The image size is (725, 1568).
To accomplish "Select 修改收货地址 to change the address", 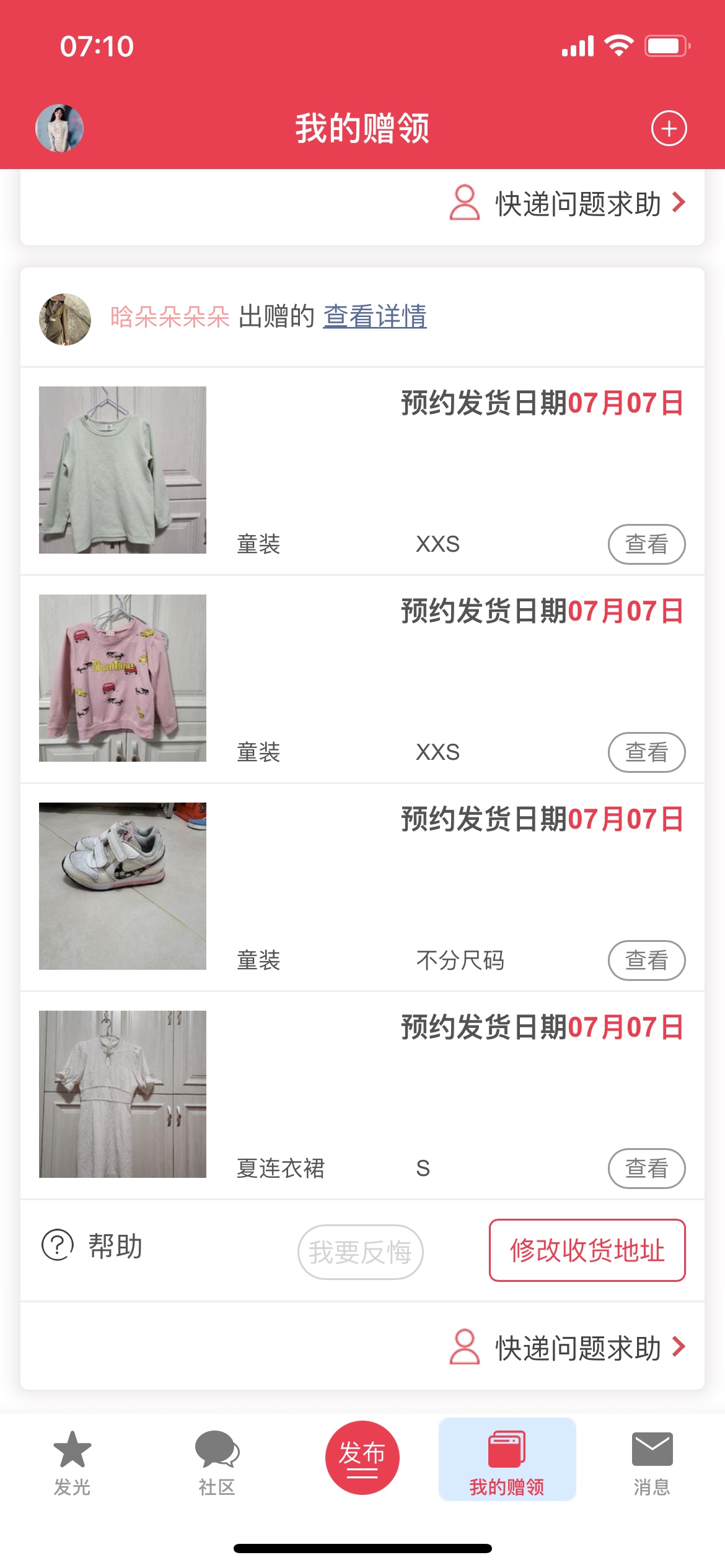I will pos(587,1250).
